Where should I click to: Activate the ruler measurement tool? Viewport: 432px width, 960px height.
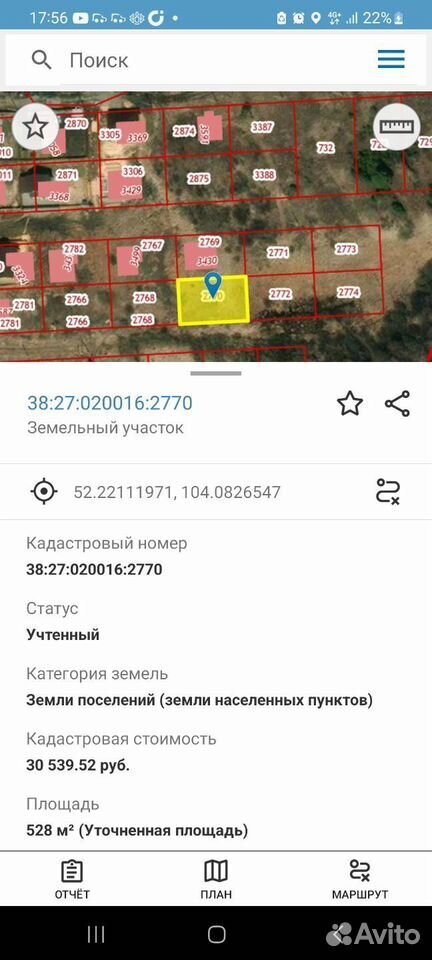point(397,127)
